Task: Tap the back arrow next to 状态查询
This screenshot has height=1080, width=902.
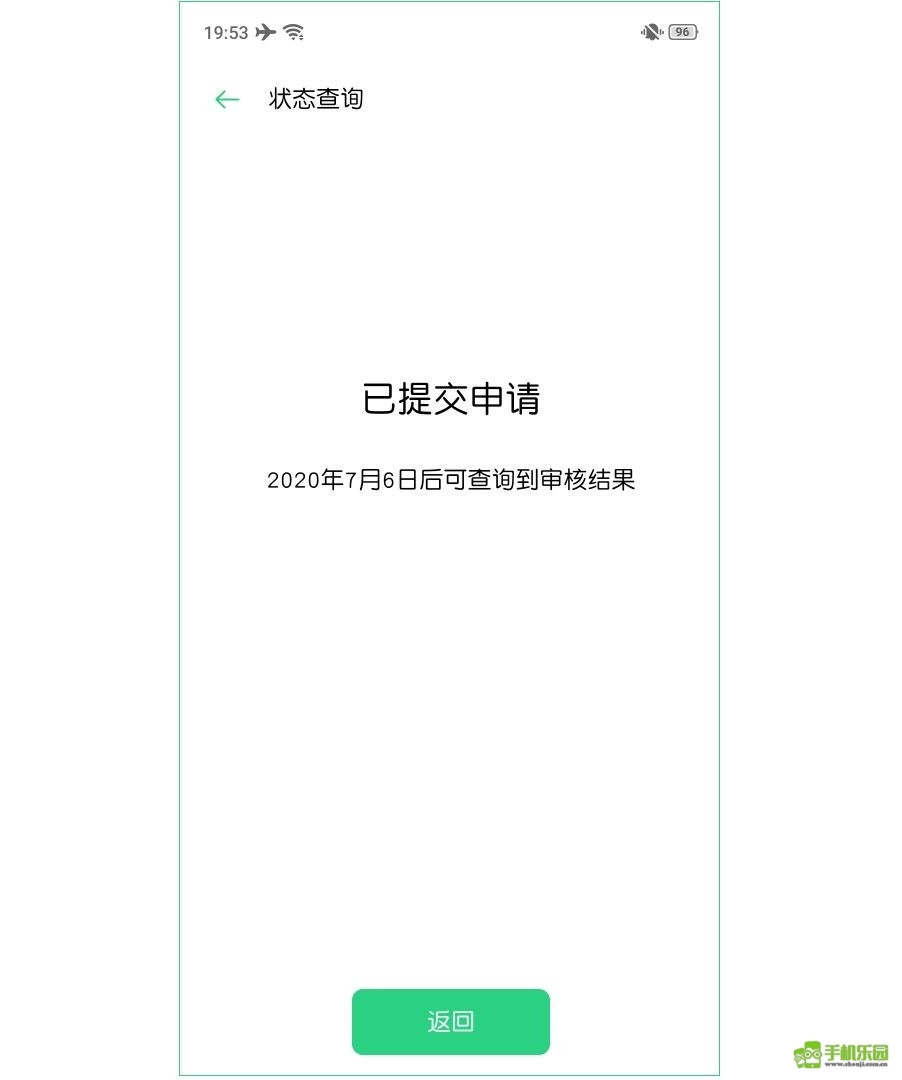Action: tap(227, 99)
